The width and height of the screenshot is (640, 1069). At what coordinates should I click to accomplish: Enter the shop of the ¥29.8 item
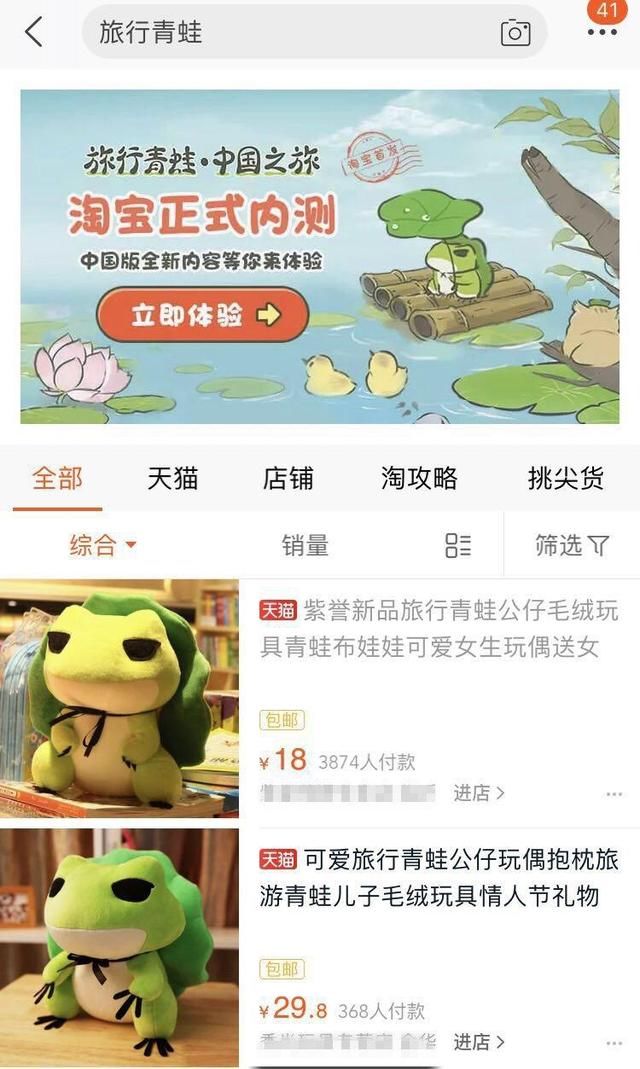click(479, 1041)
